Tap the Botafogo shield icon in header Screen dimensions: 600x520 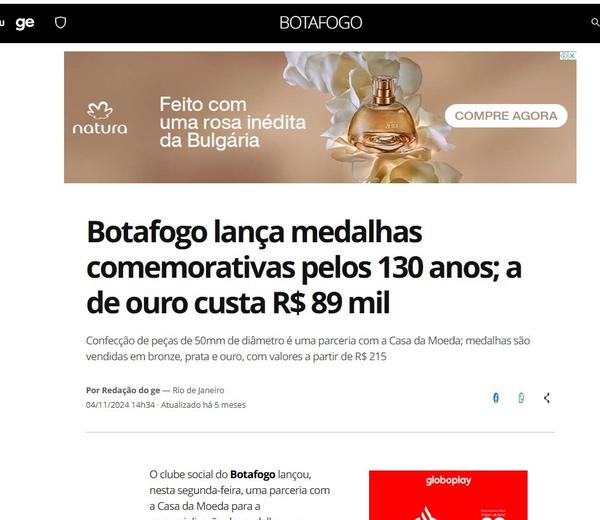click(60, 22)
